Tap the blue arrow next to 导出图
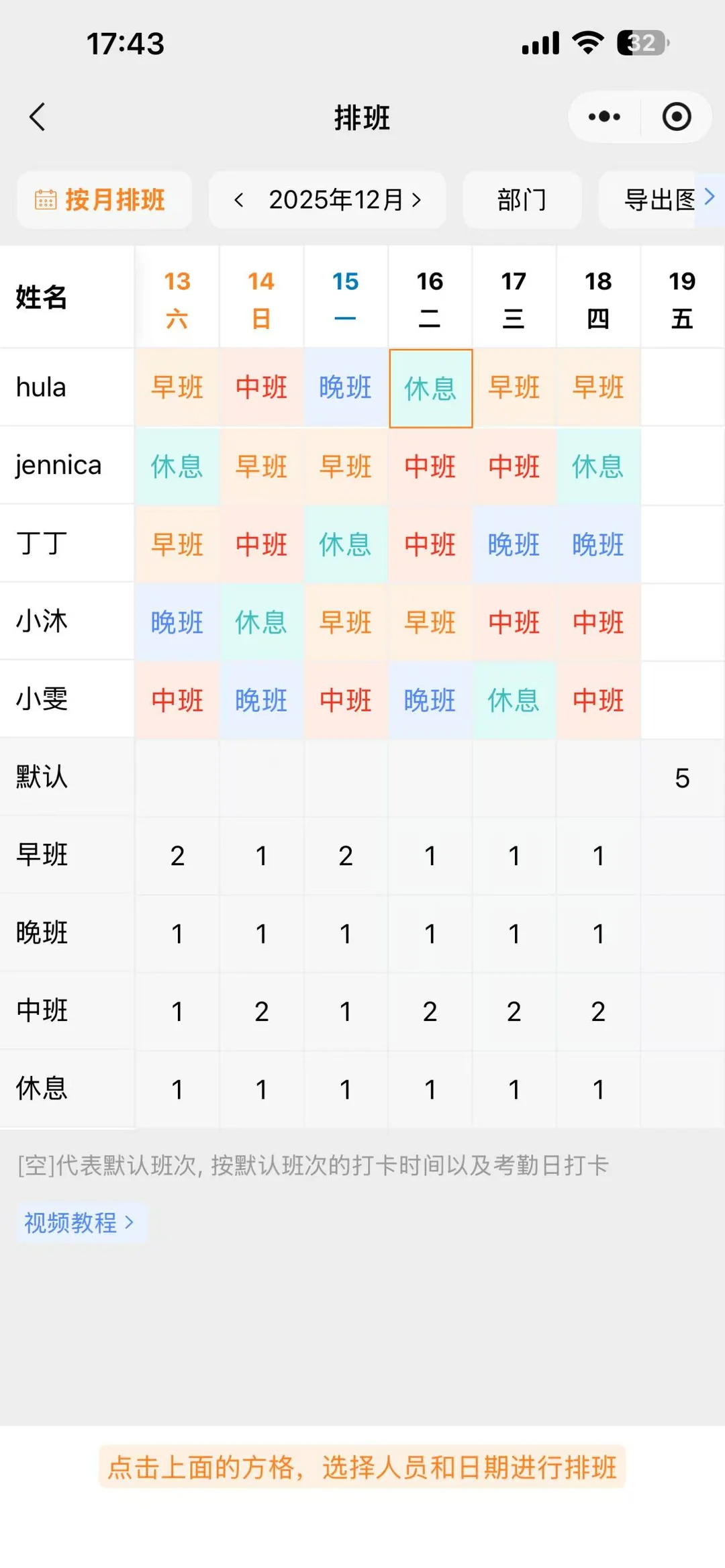Screen dimensions: 725x1568 [710, 197]
